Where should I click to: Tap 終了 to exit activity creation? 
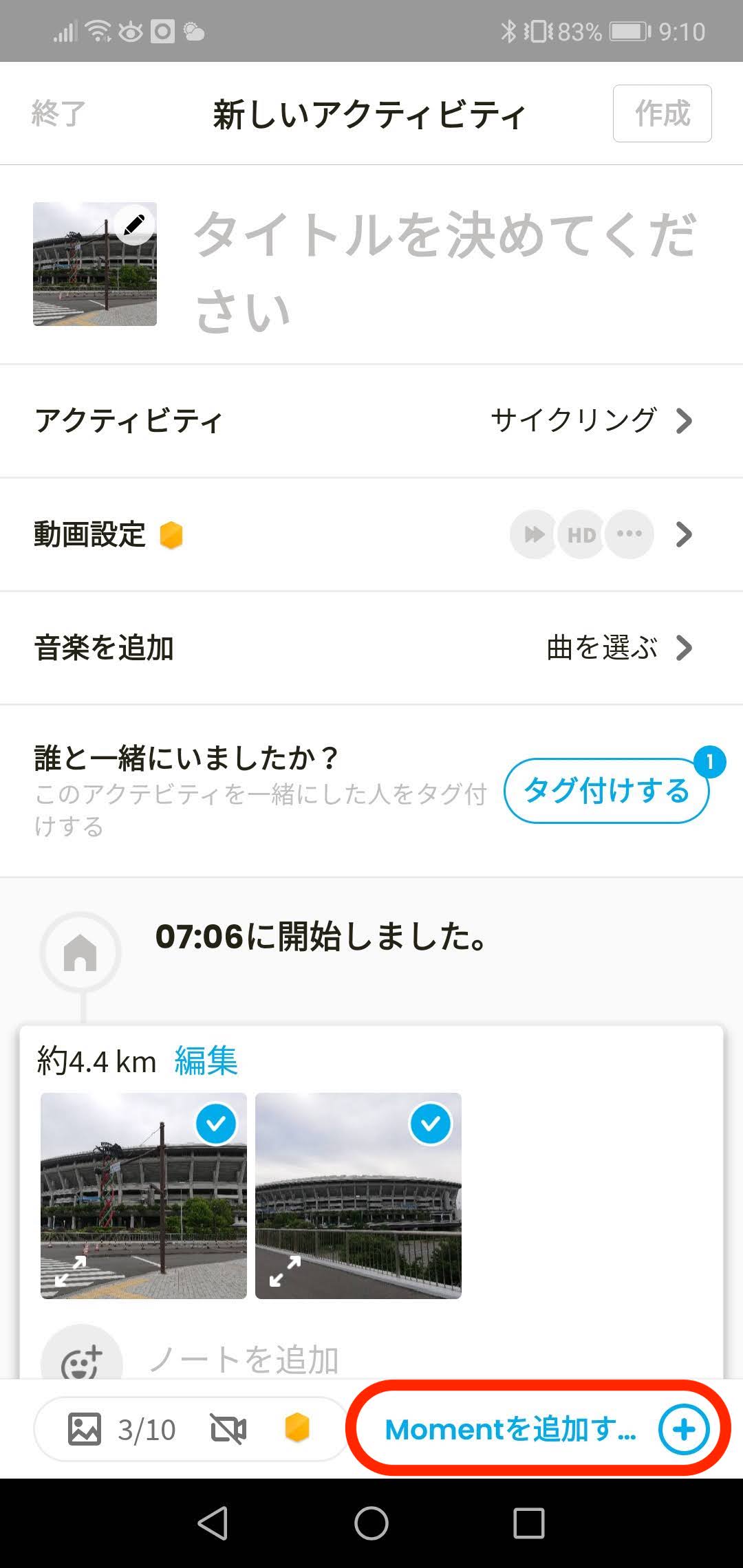point(58,113)
